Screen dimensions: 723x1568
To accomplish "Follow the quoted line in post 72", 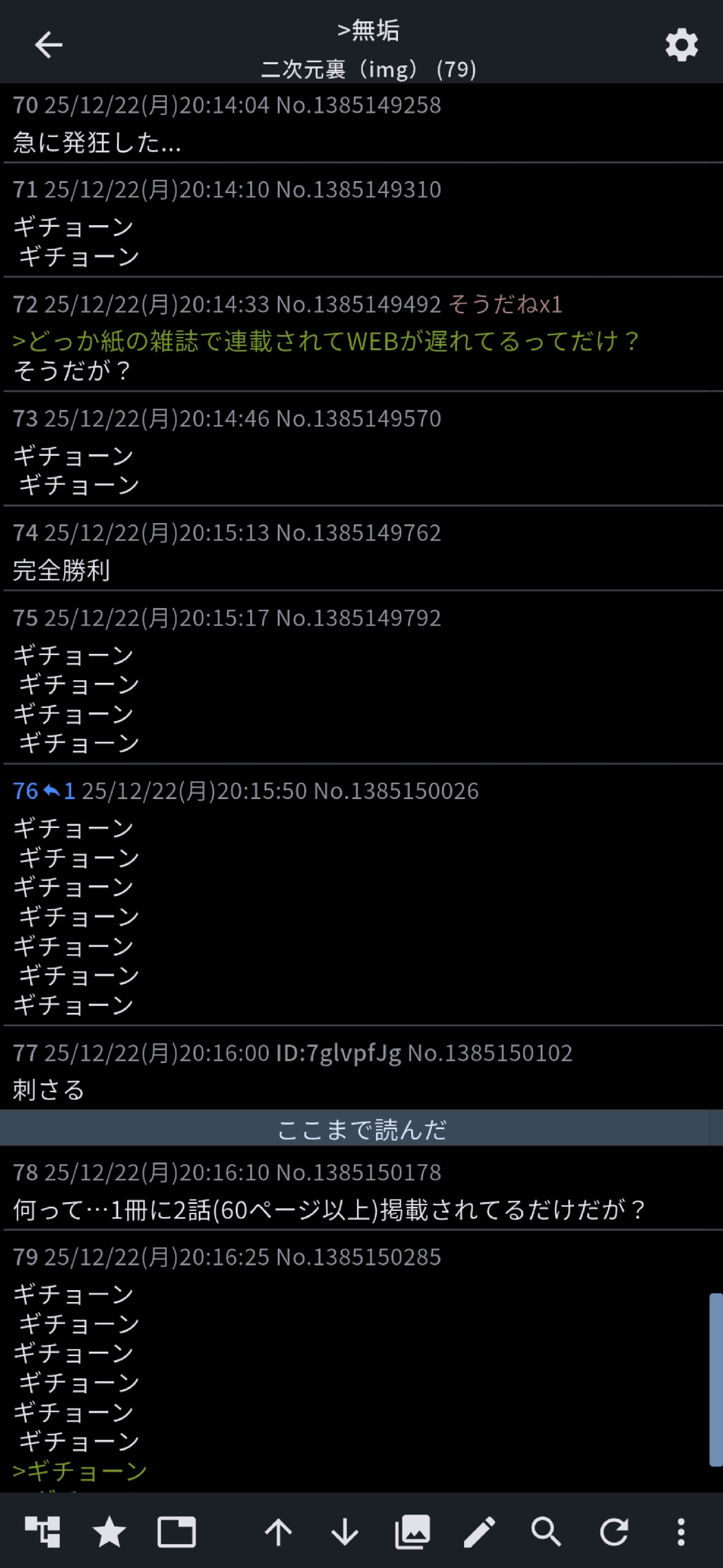I will point(325,341).
